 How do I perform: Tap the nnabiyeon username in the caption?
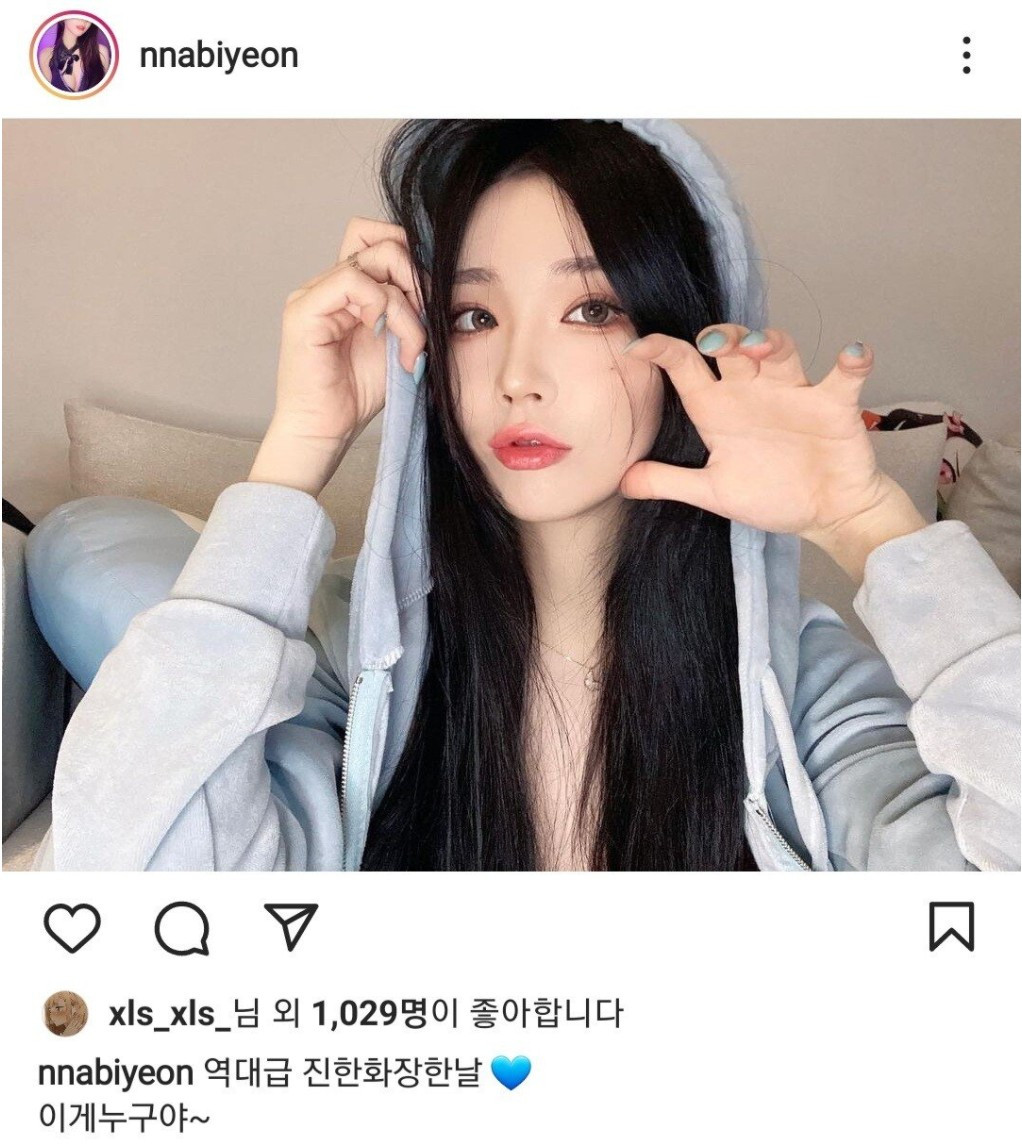coord(115,1073)
